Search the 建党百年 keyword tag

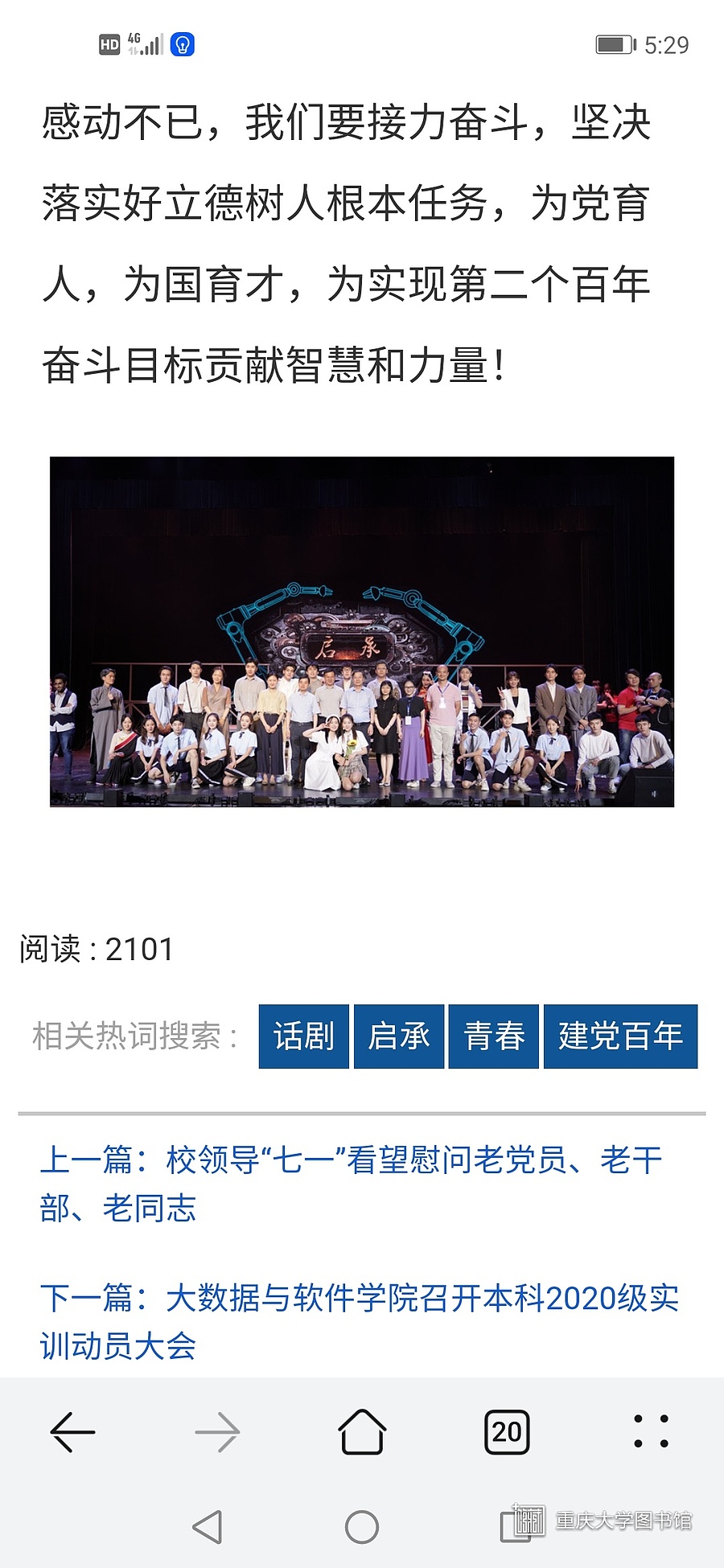620,1036
